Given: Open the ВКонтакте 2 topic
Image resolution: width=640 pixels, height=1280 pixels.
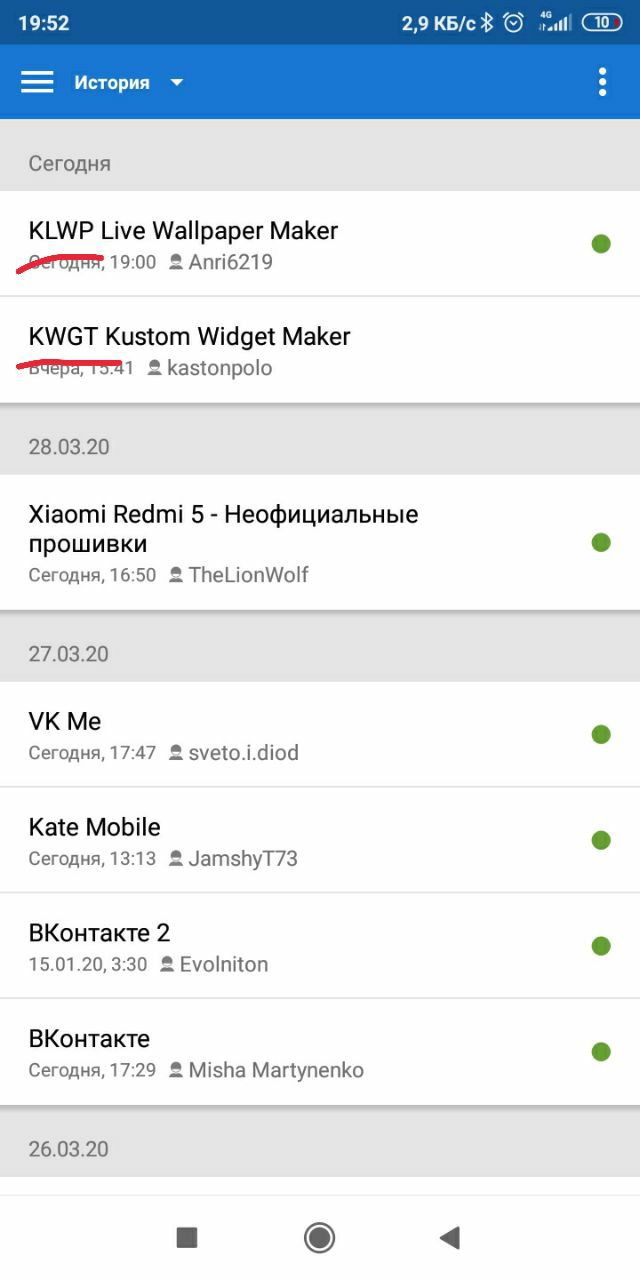Looking at the screenshot, I should [x=320, y=946].
